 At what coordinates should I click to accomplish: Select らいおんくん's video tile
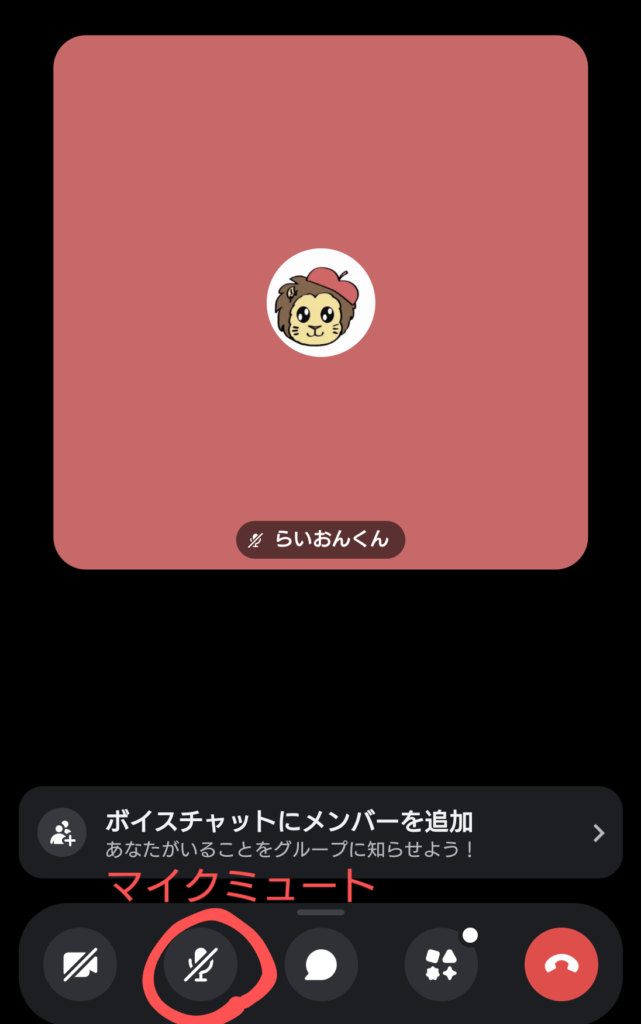(x=320, y=302)
